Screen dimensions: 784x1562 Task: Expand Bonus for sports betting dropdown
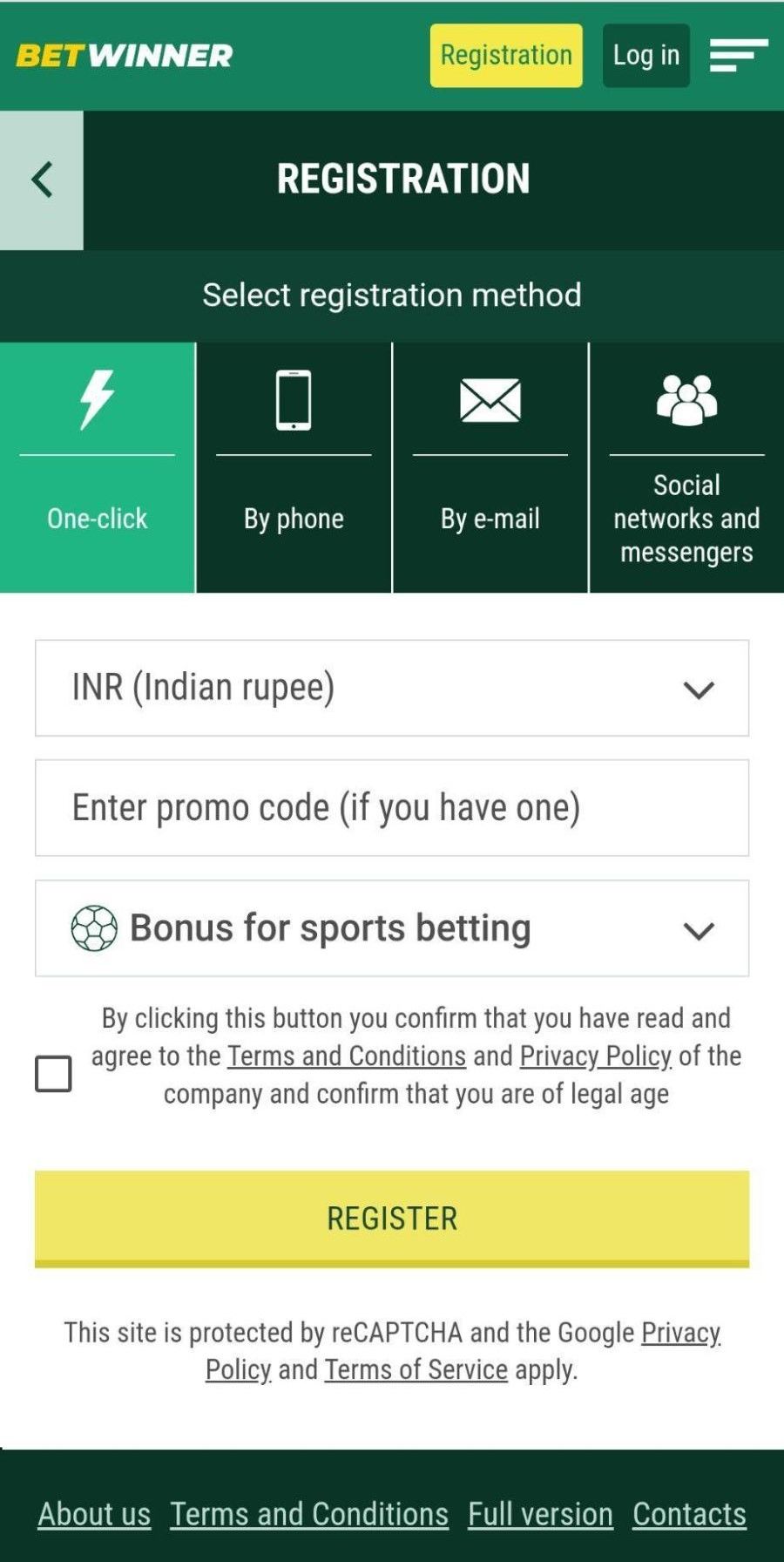[392, 928]
